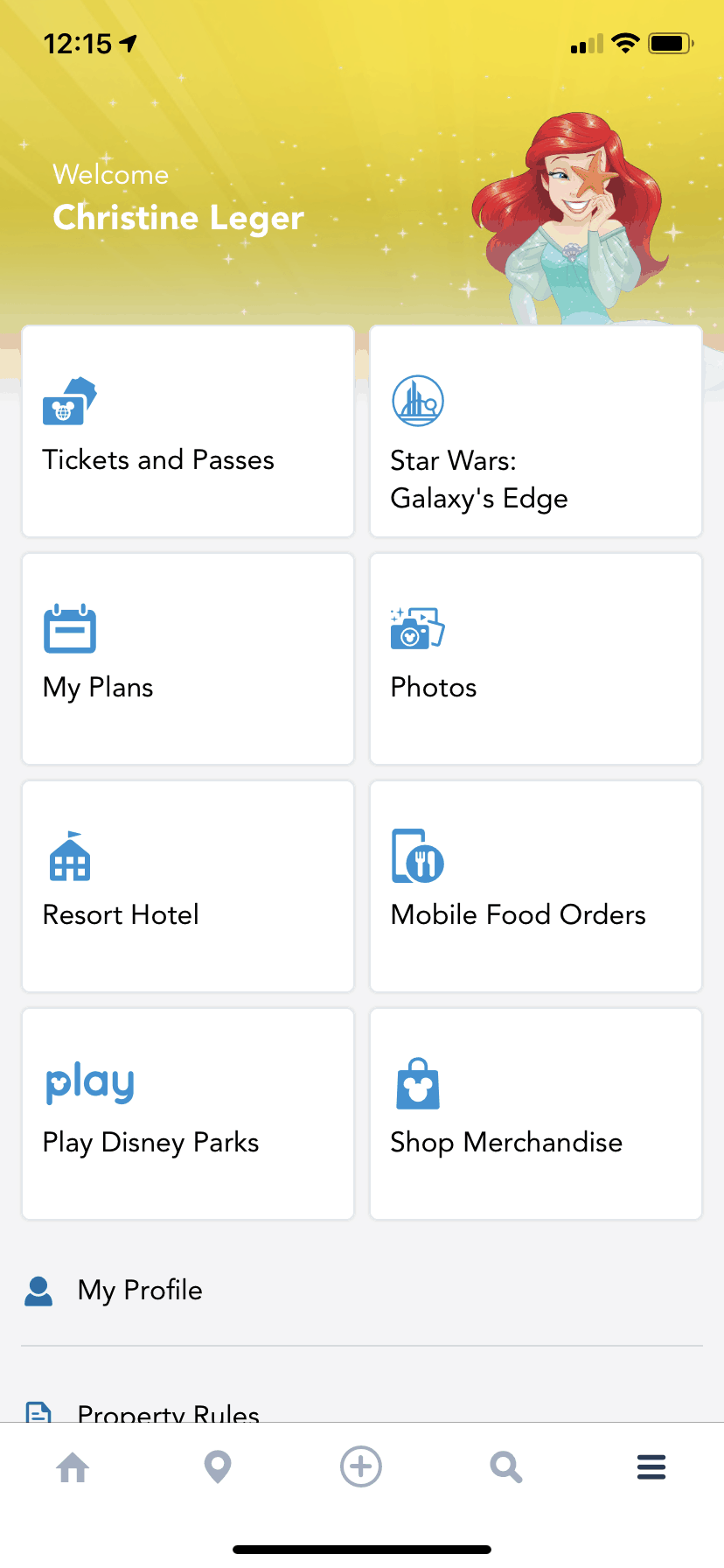Screen dimensions: 724x1568
Task: Select the Photos tile
Action: (535, 658)
